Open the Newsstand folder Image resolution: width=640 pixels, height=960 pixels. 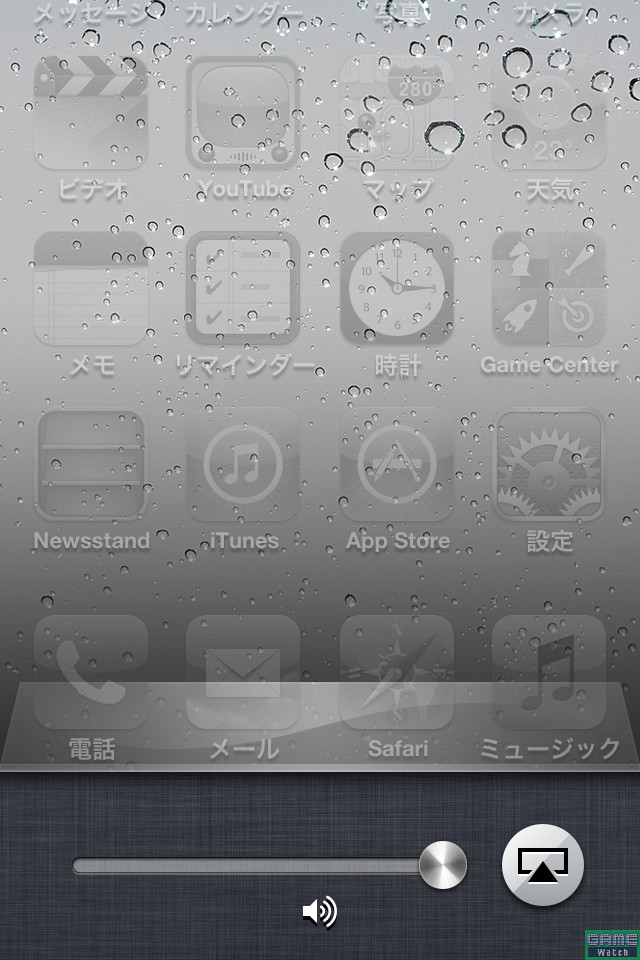91,465
